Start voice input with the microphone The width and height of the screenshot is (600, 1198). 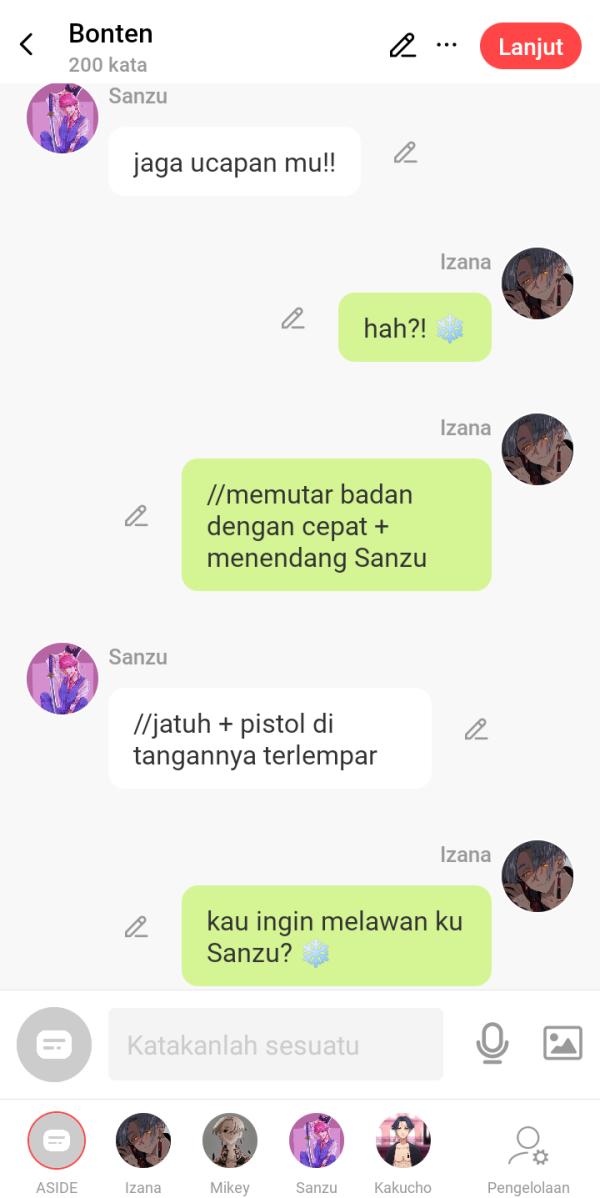click(x=491, y=1044)
